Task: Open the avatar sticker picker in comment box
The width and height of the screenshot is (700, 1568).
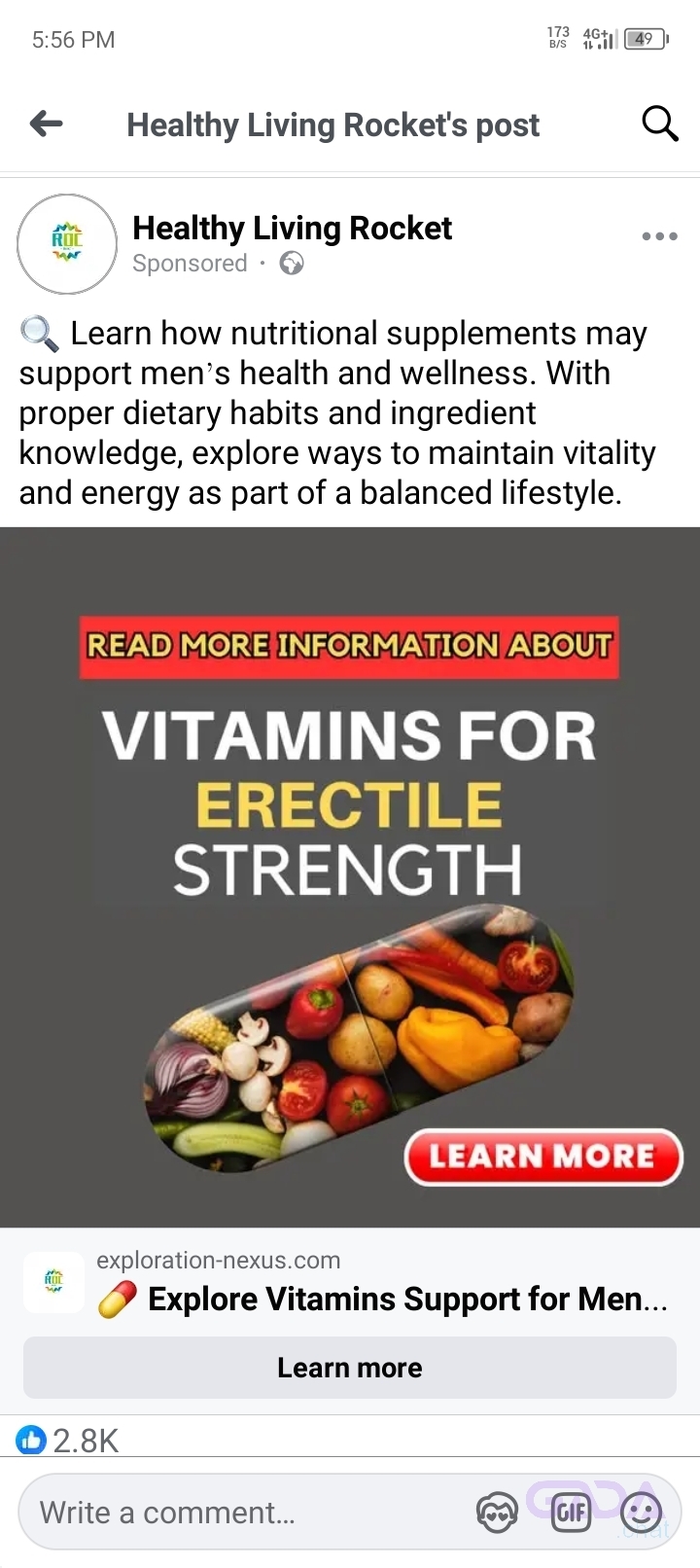Action: click(x=497, y=1513)
